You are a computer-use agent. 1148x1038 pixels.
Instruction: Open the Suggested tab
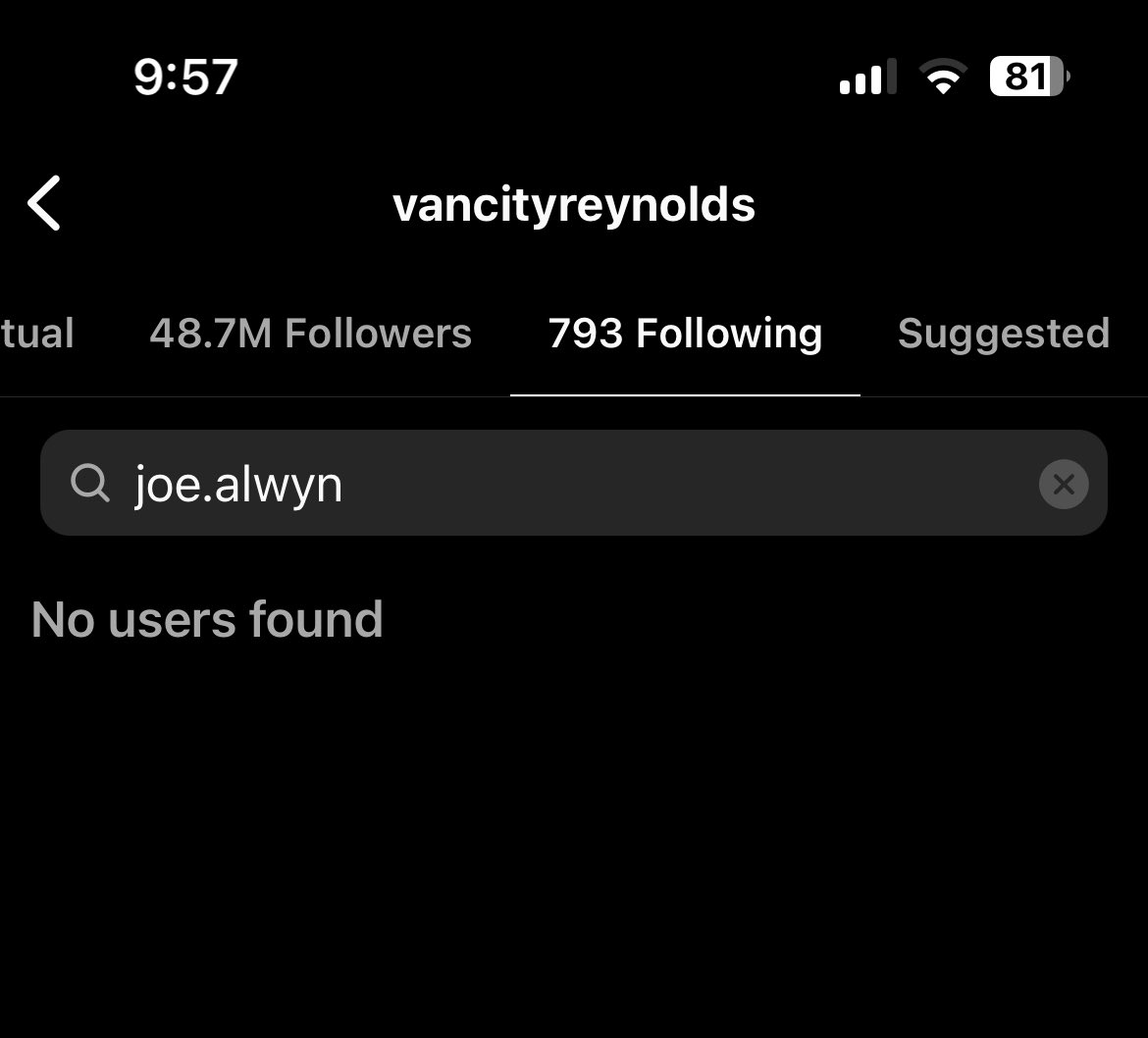pos(1003,334)
